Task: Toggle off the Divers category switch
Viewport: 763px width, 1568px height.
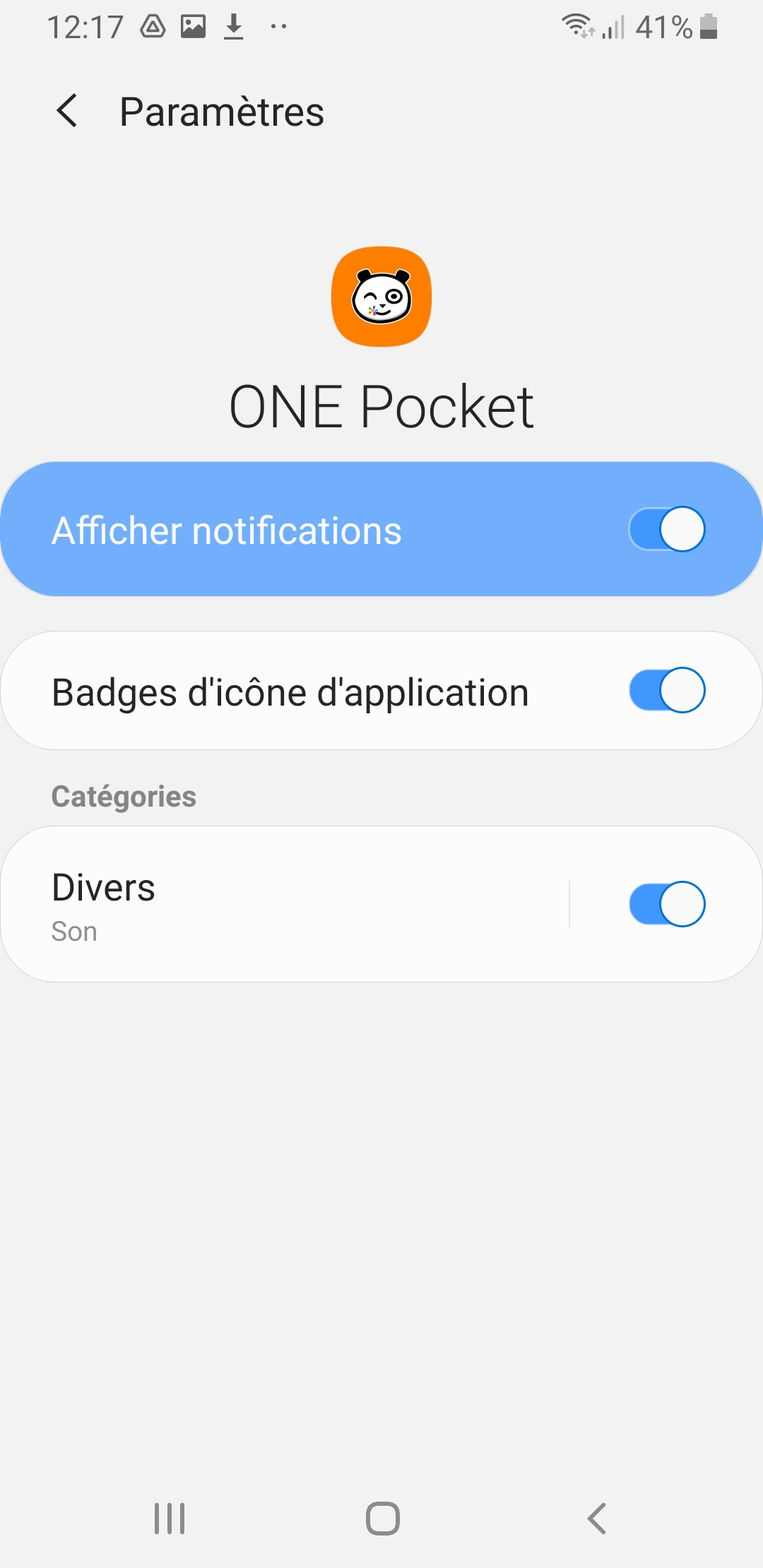Action: point(667,904)
